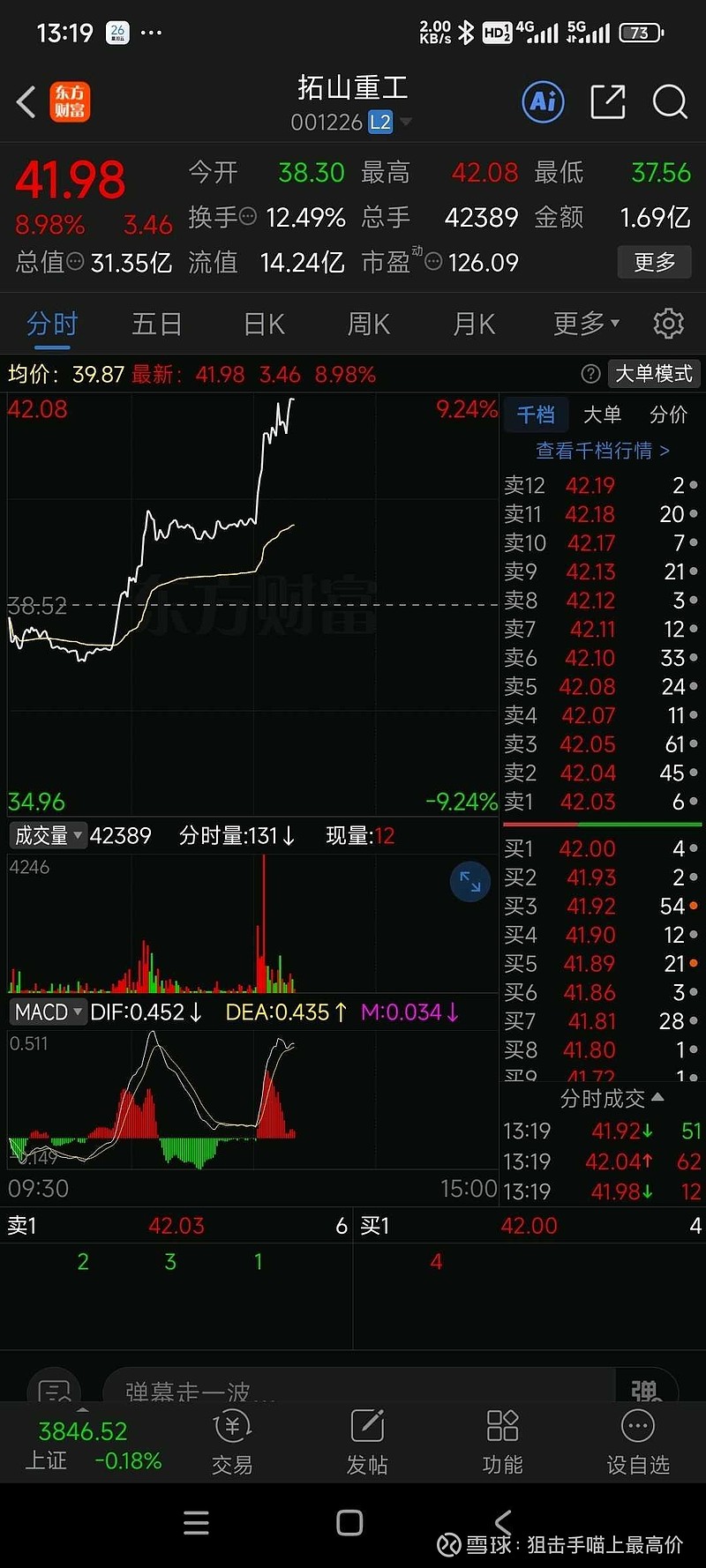Viewport: 706px width, 1568px height.
Task: Switch indicator using MACD dropdown
Action: point(46,1012)
